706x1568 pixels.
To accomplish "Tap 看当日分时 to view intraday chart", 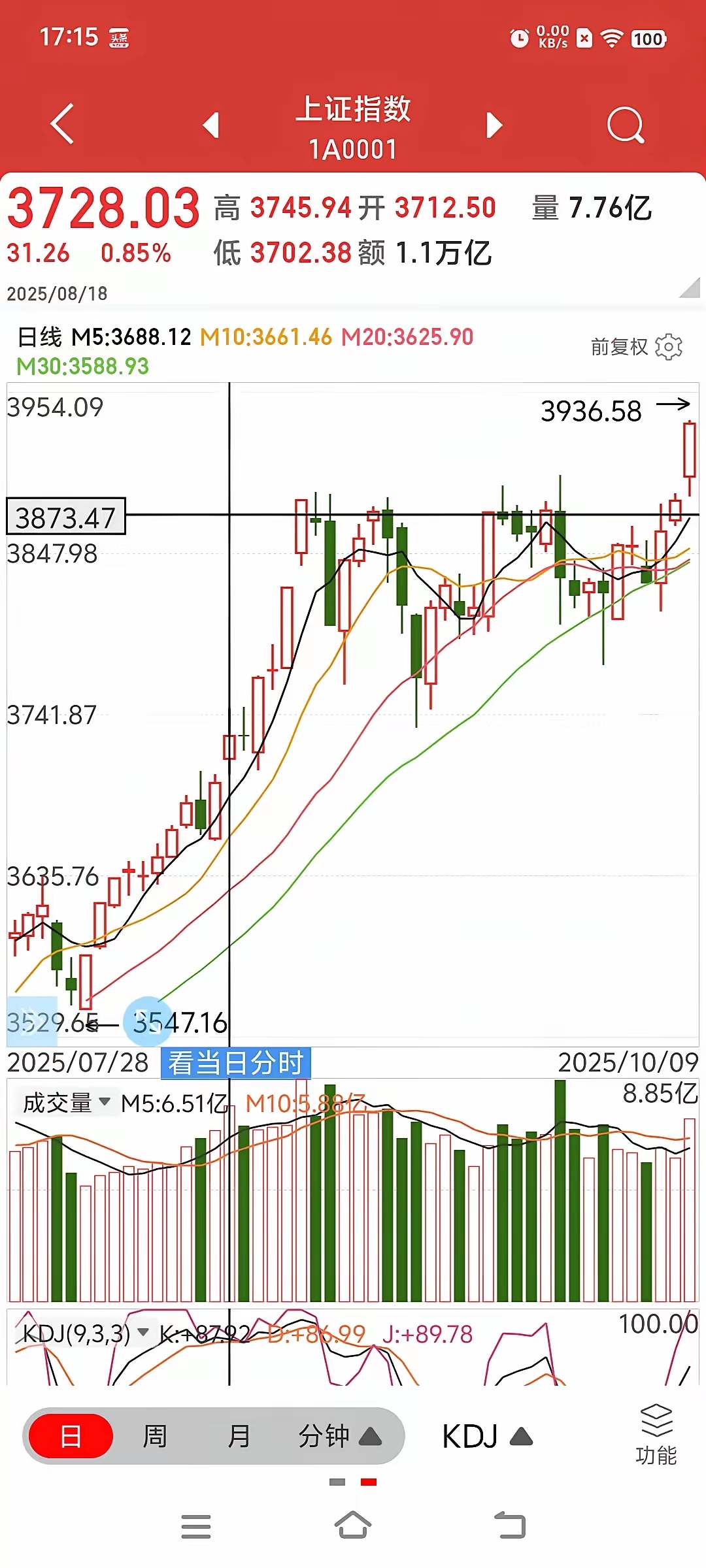I will pyautogui.click(x=236, y=1063).
